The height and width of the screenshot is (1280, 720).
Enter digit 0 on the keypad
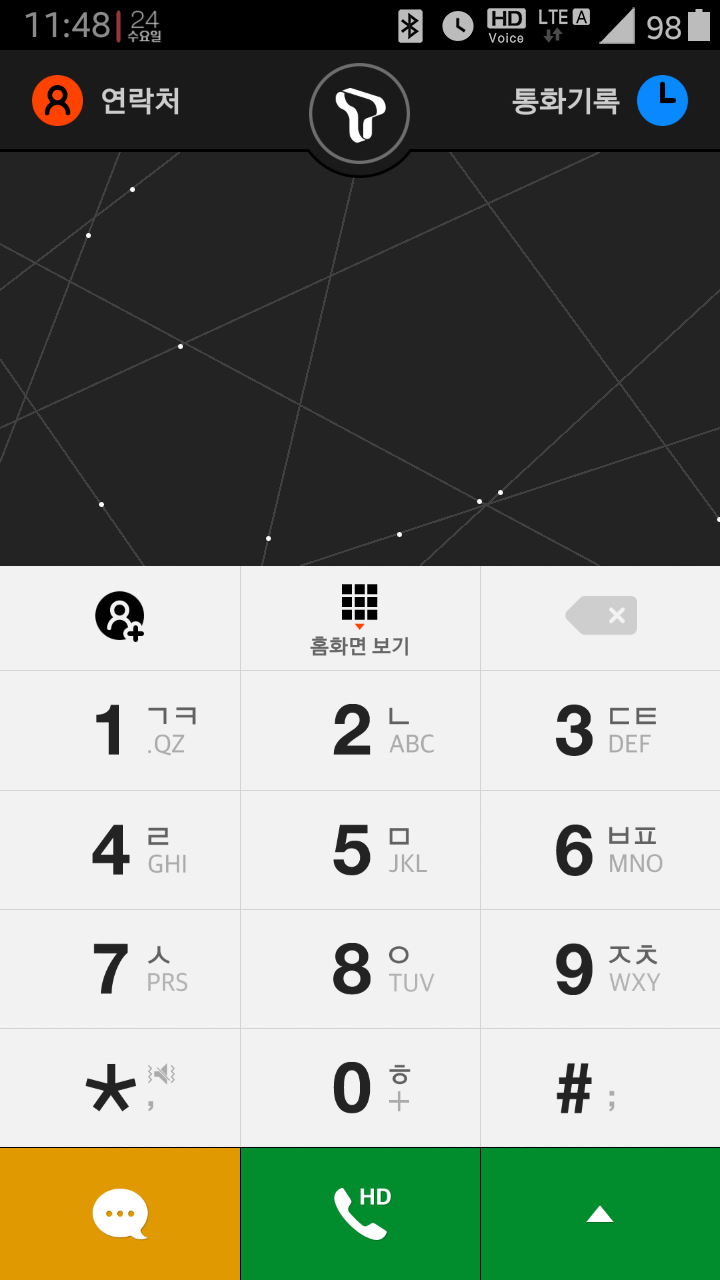coord(360,1088)
